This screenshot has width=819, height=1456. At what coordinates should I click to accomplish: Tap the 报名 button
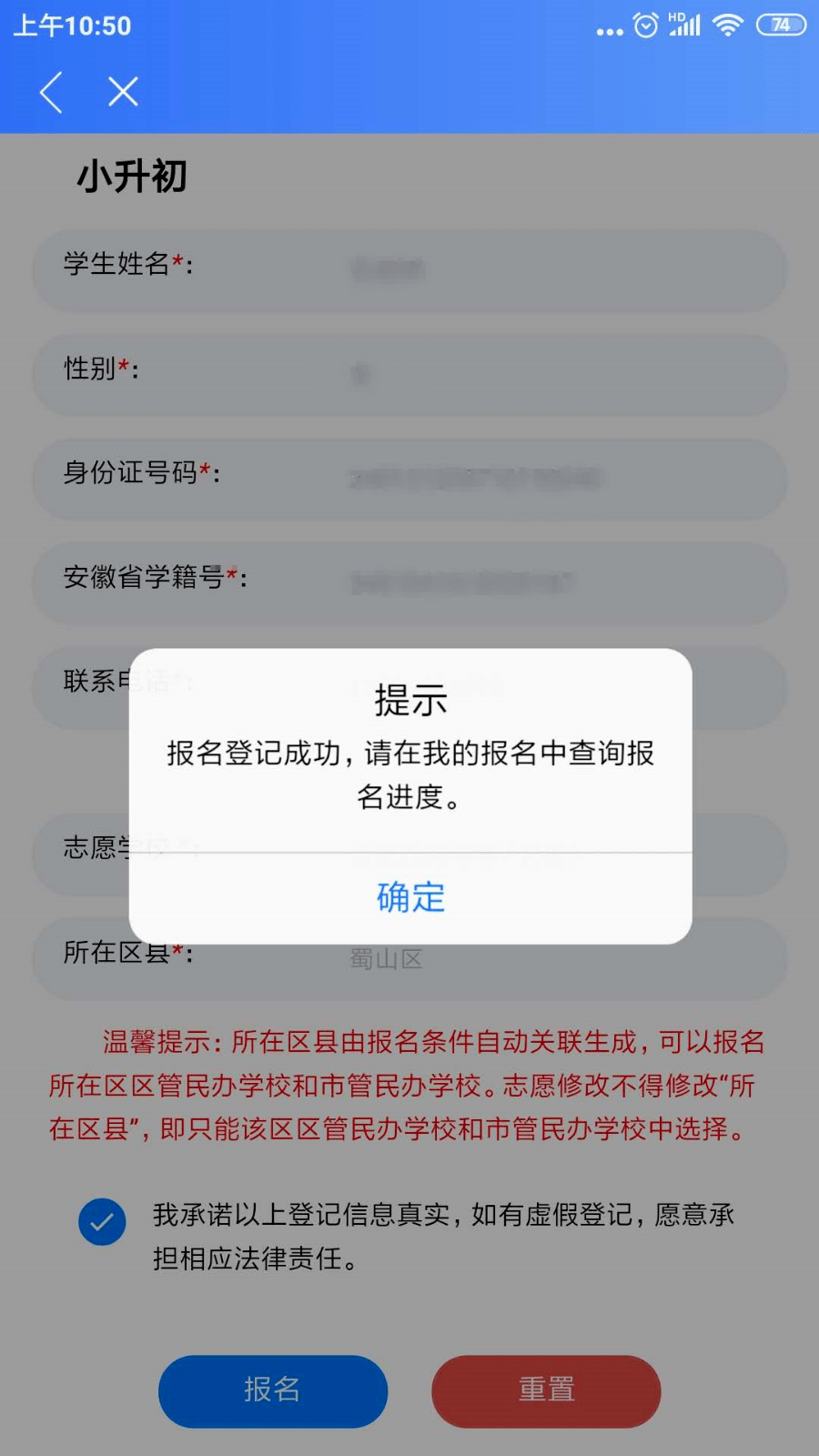coord(272,1390)
